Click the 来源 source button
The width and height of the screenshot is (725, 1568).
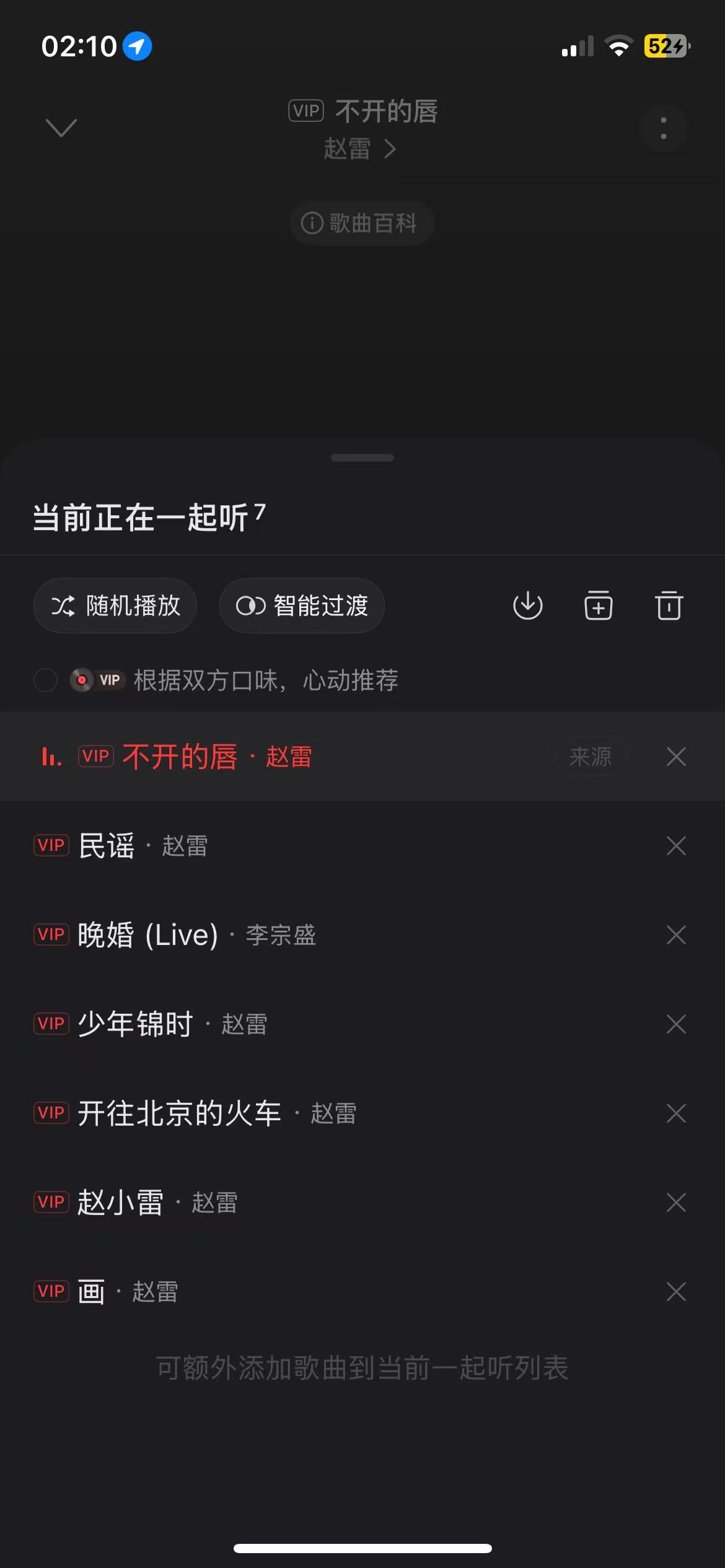point(592,757)
